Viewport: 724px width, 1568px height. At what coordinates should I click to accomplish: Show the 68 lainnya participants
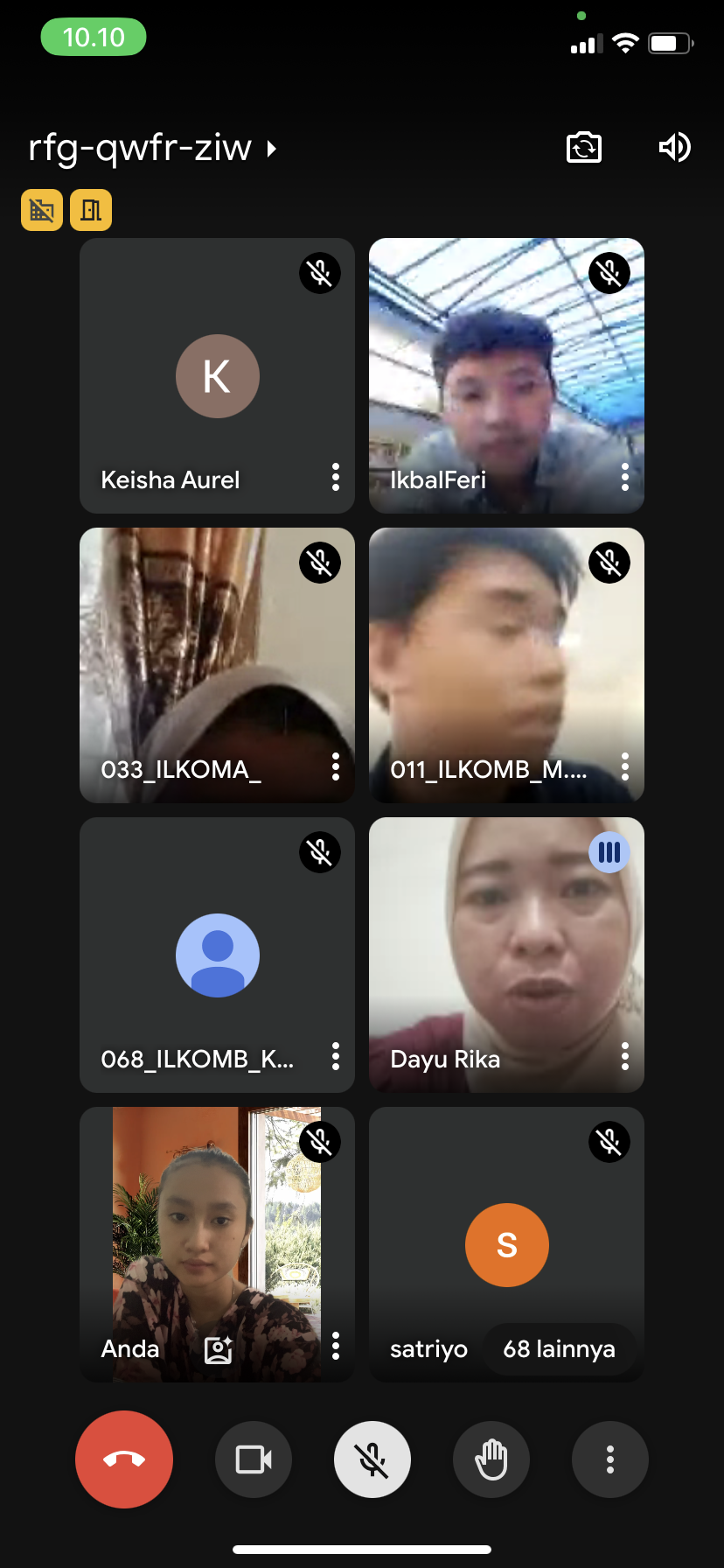coord(559,1349)
